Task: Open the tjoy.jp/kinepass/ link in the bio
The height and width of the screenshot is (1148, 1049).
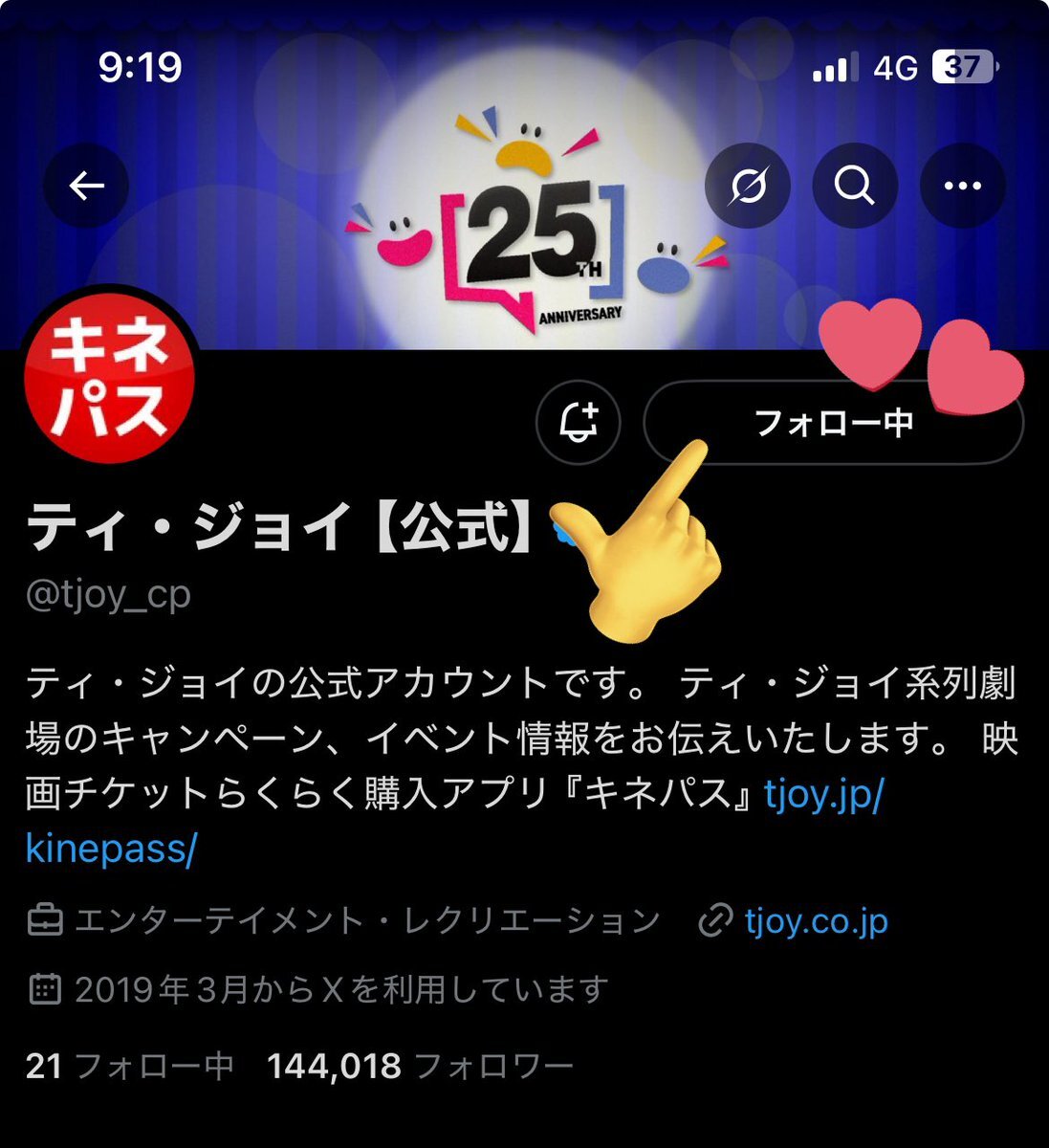Action: tap(822, 795)
